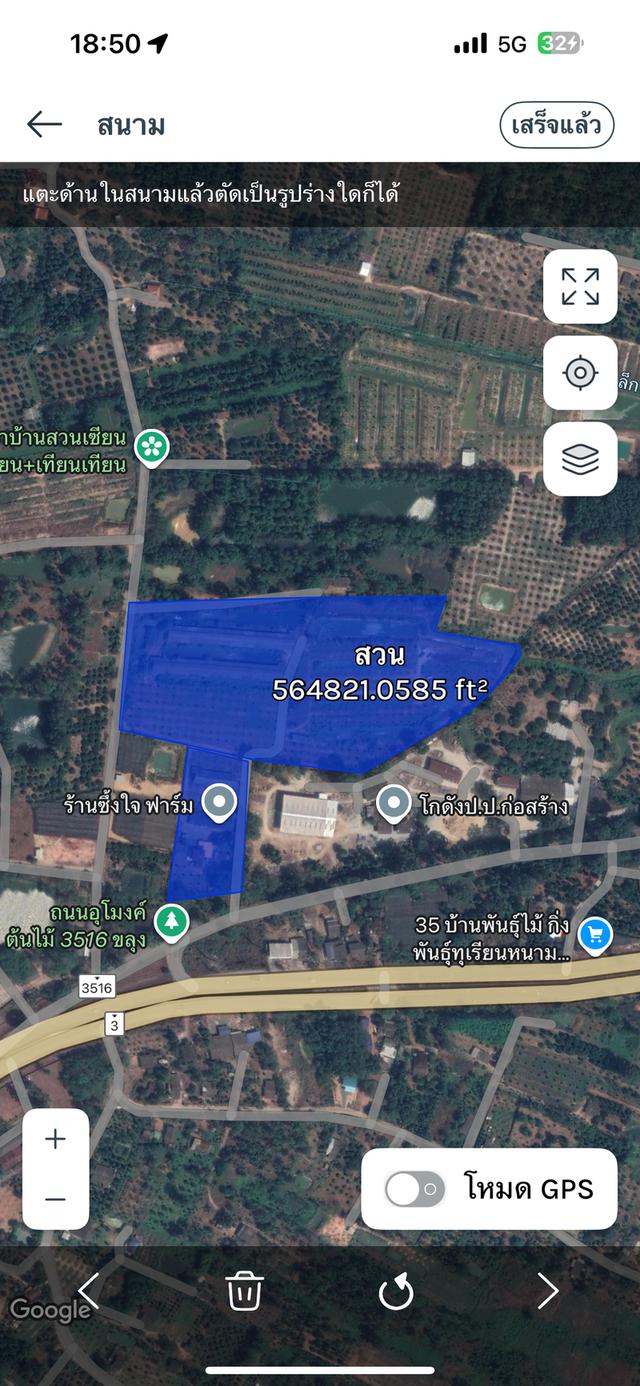Zoom out with the minus button
This screenshot has width=640, height=1386.
56,1199
